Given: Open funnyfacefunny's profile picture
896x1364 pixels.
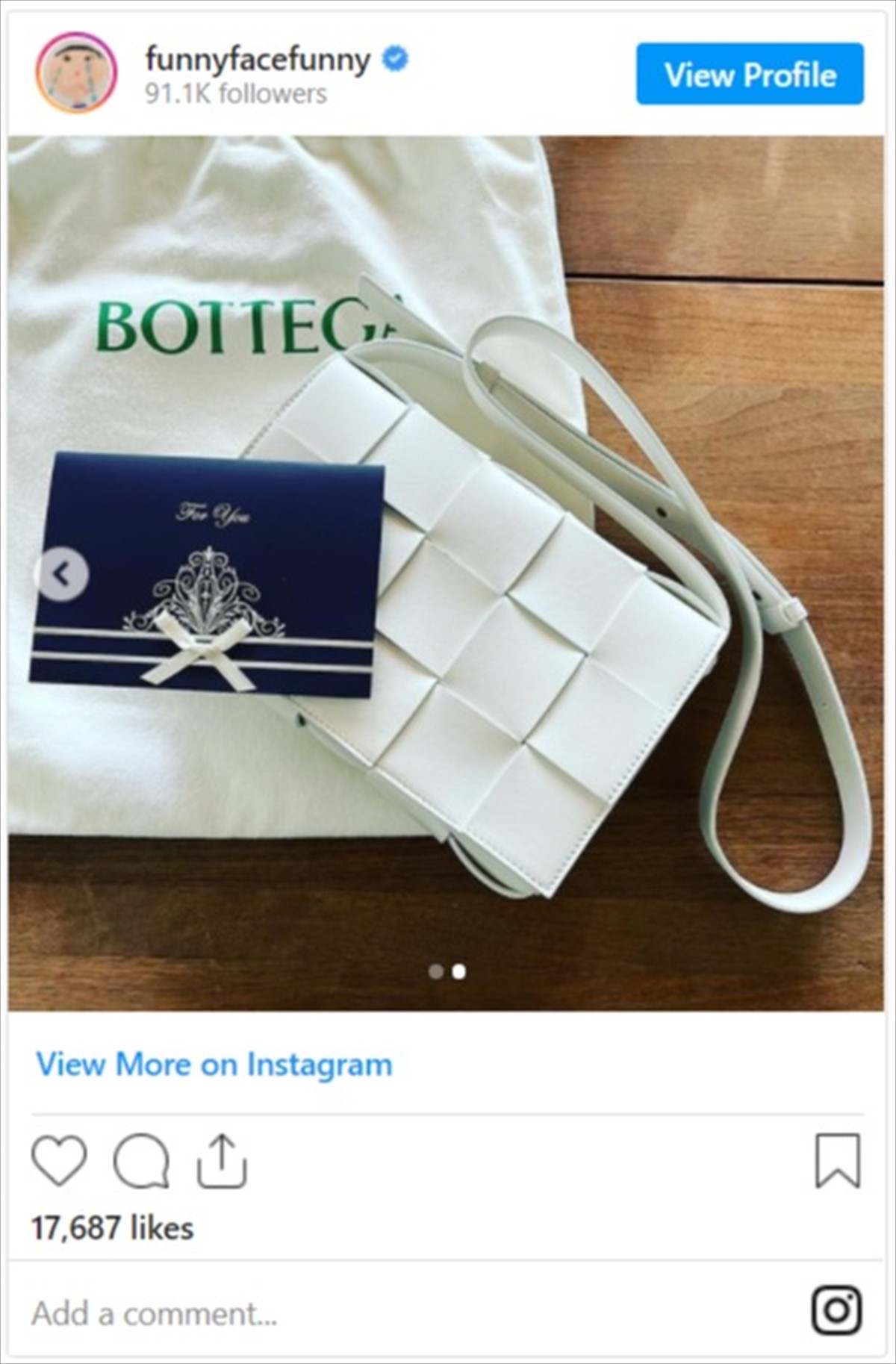Looking at the screenshot, I should [x=76, y=72].
